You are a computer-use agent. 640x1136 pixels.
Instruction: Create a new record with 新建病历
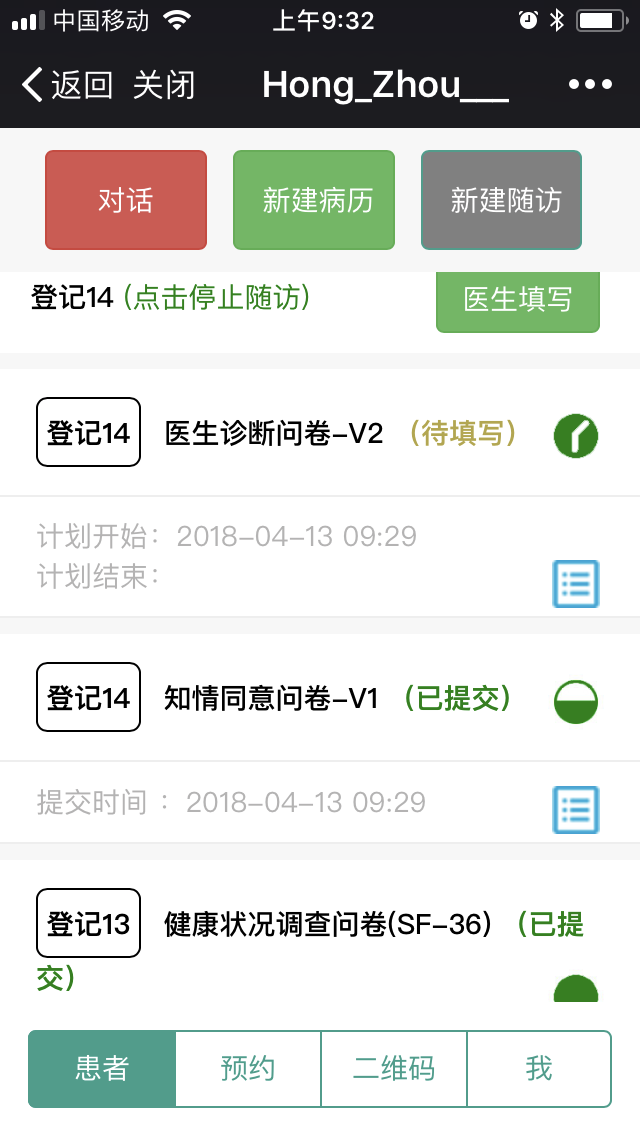coord(314,200)
